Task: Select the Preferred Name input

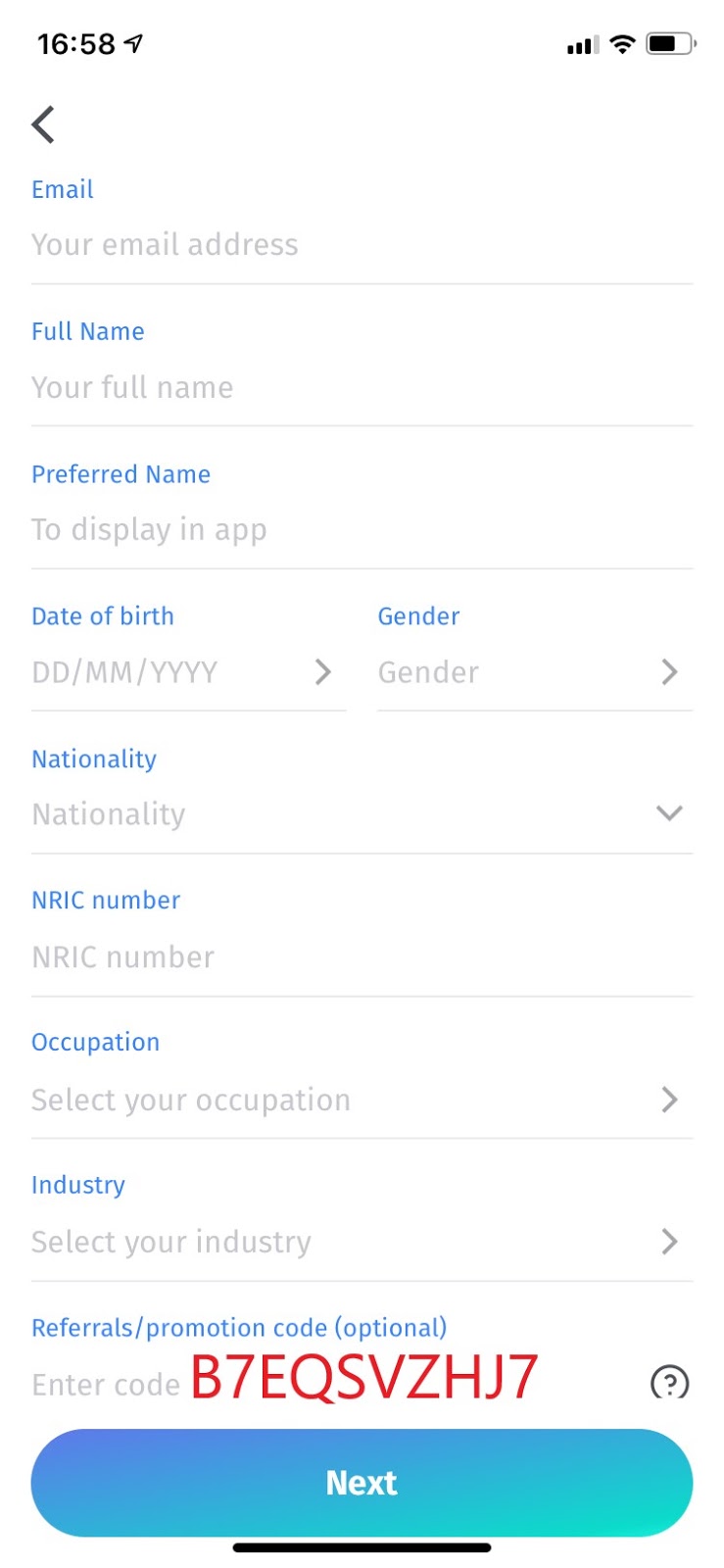Action: 362,530
